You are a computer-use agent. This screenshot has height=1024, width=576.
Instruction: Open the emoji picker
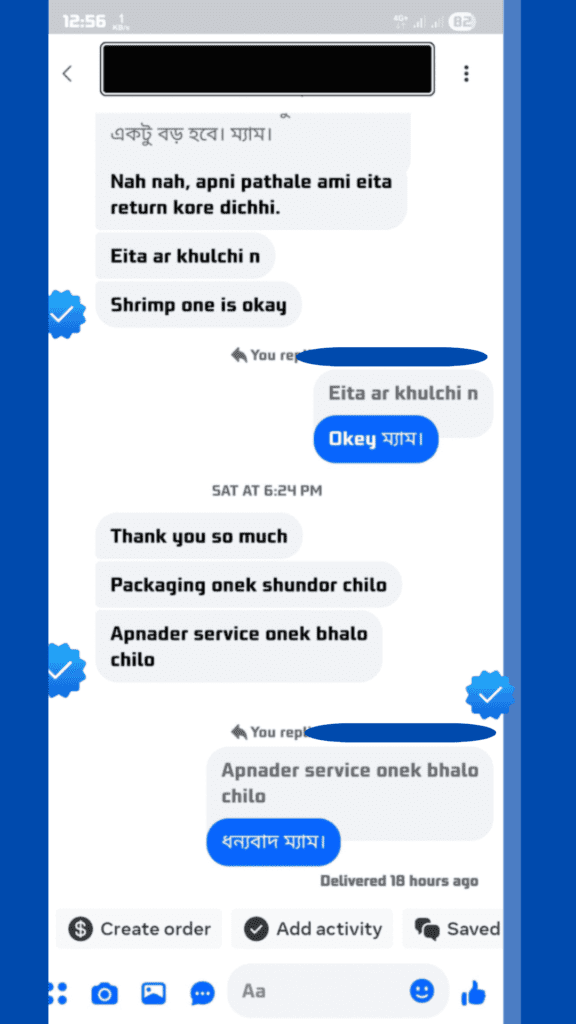pos(422,991)
